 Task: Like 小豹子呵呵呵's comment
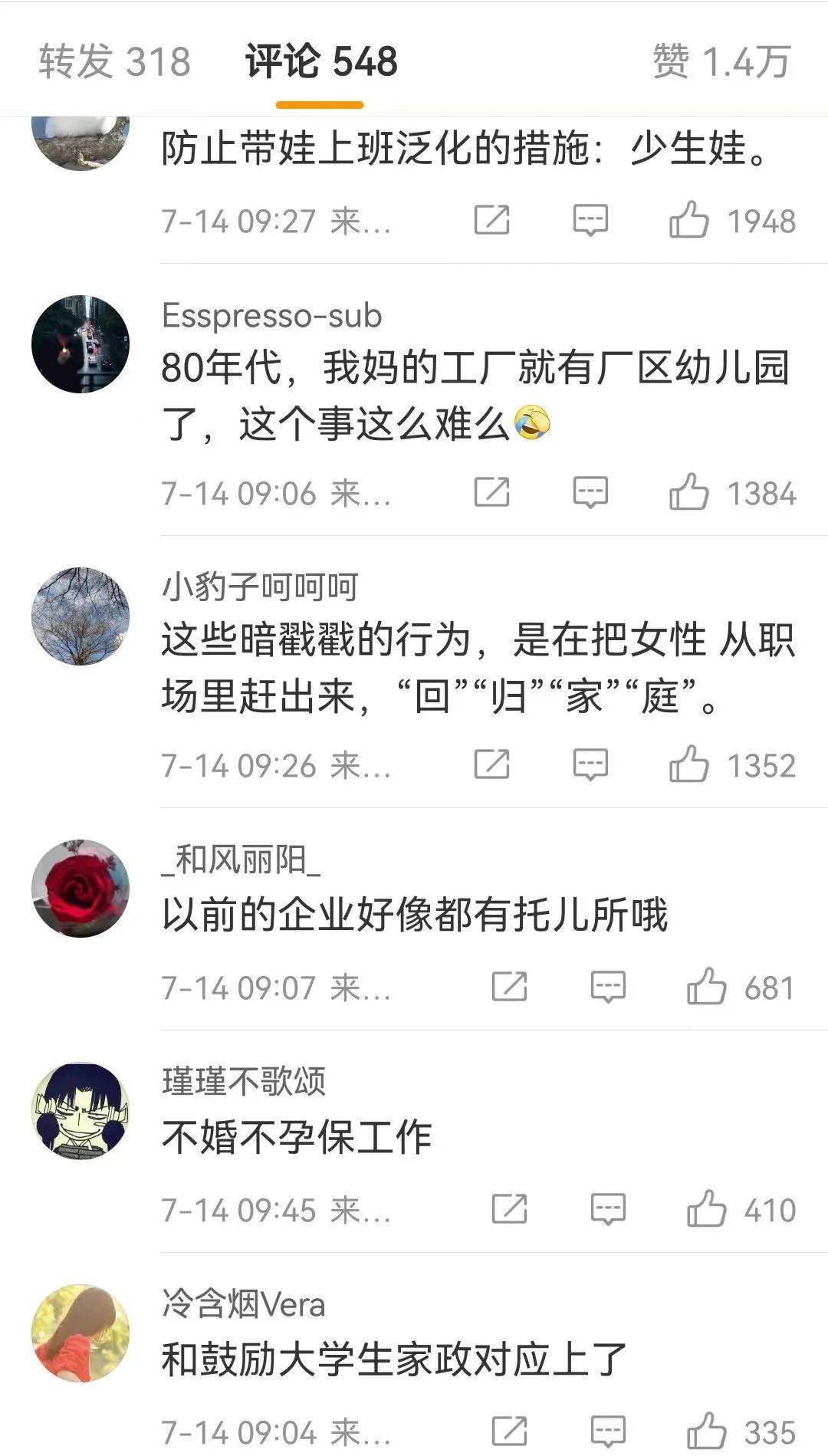[688, 765]
